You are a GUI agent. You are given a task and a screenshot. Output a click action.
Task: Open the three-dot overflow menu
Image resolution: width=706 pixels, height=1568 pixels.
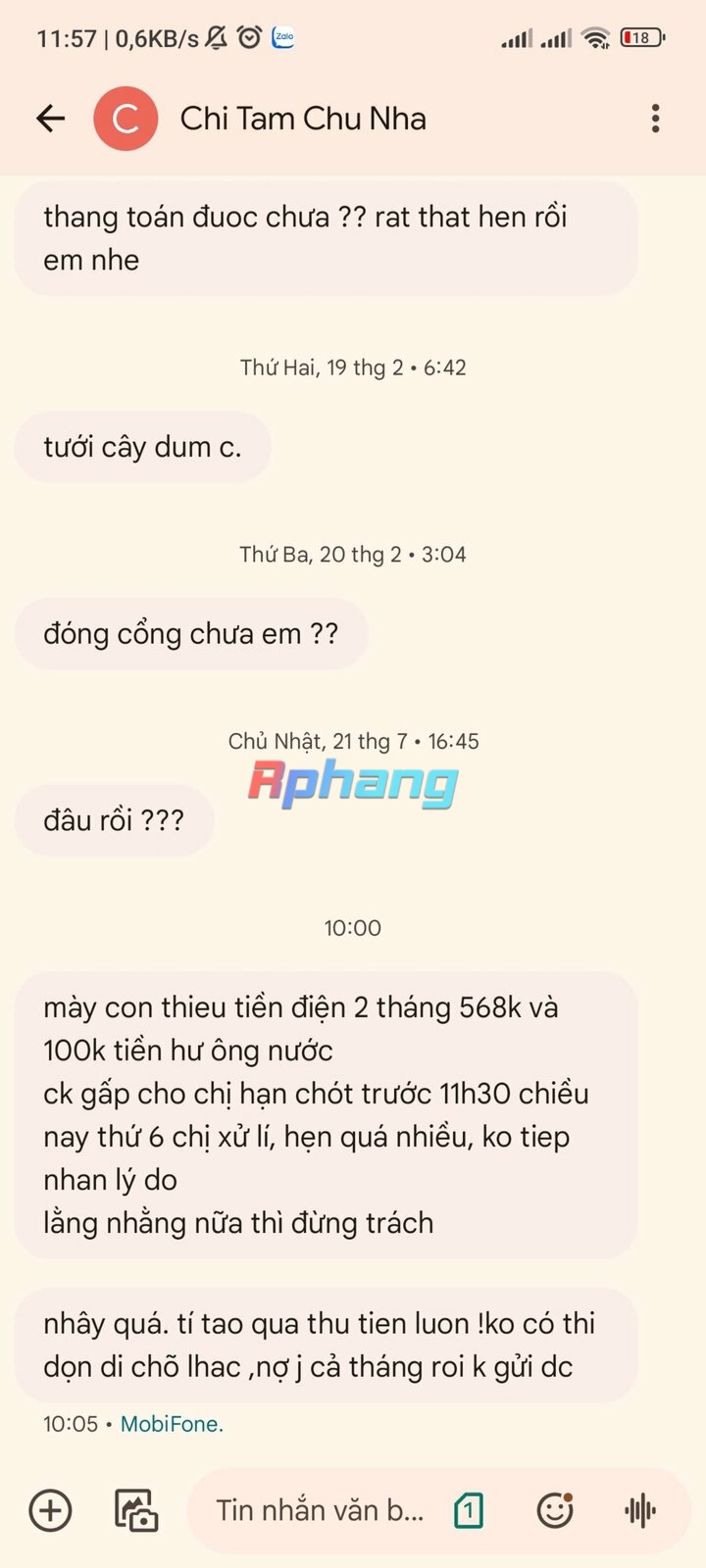655,119
